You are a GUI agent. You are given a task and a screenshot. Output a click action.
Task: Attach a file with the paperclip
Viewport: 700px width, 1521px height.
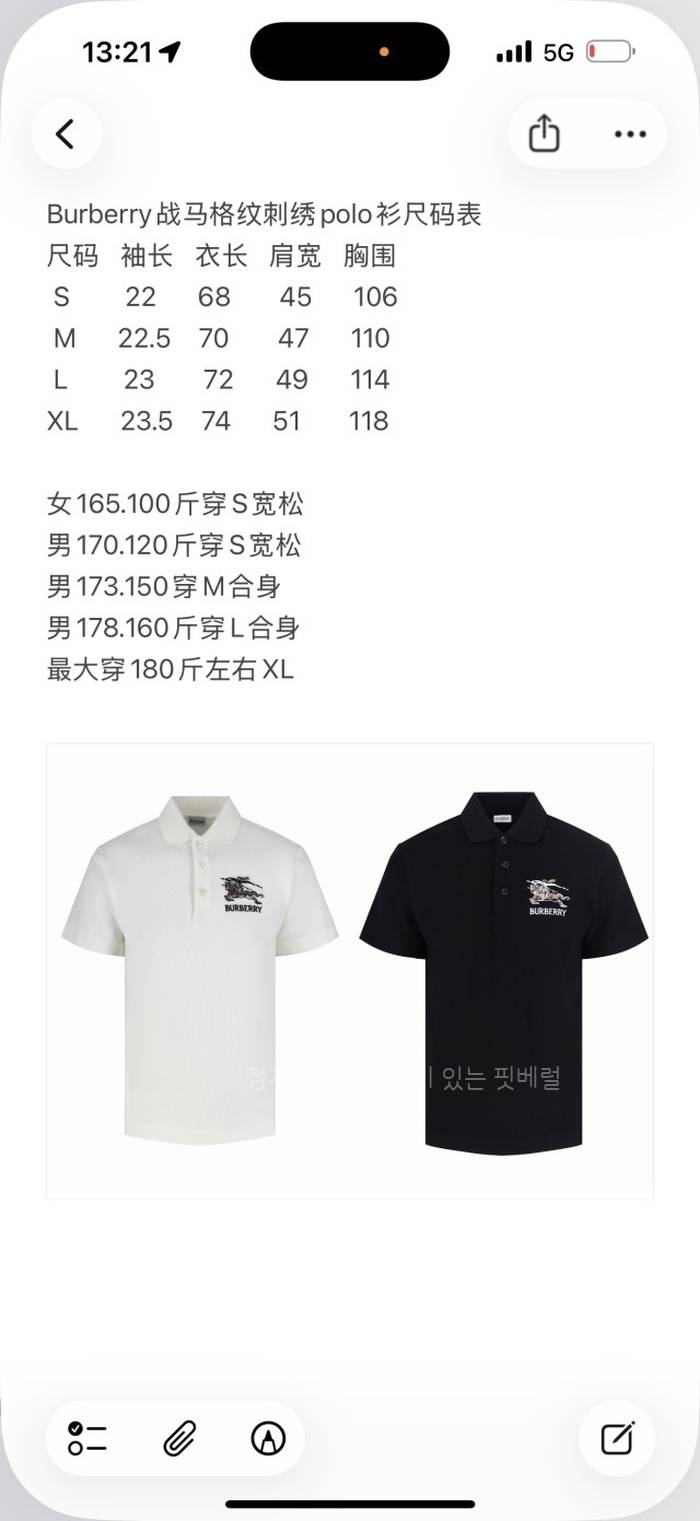178,1438
